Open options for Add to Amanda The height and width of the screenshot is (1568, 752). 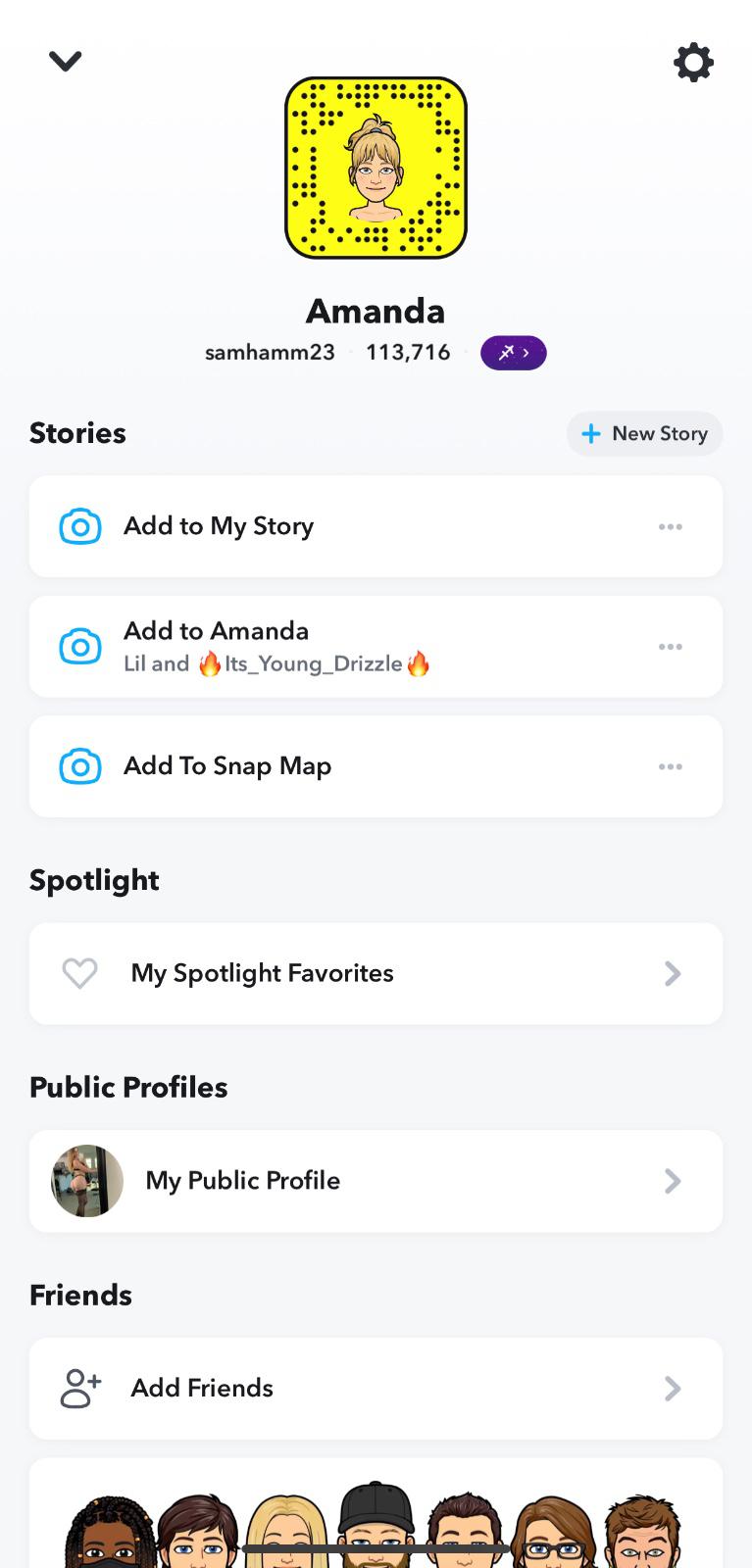coord(671,647)
